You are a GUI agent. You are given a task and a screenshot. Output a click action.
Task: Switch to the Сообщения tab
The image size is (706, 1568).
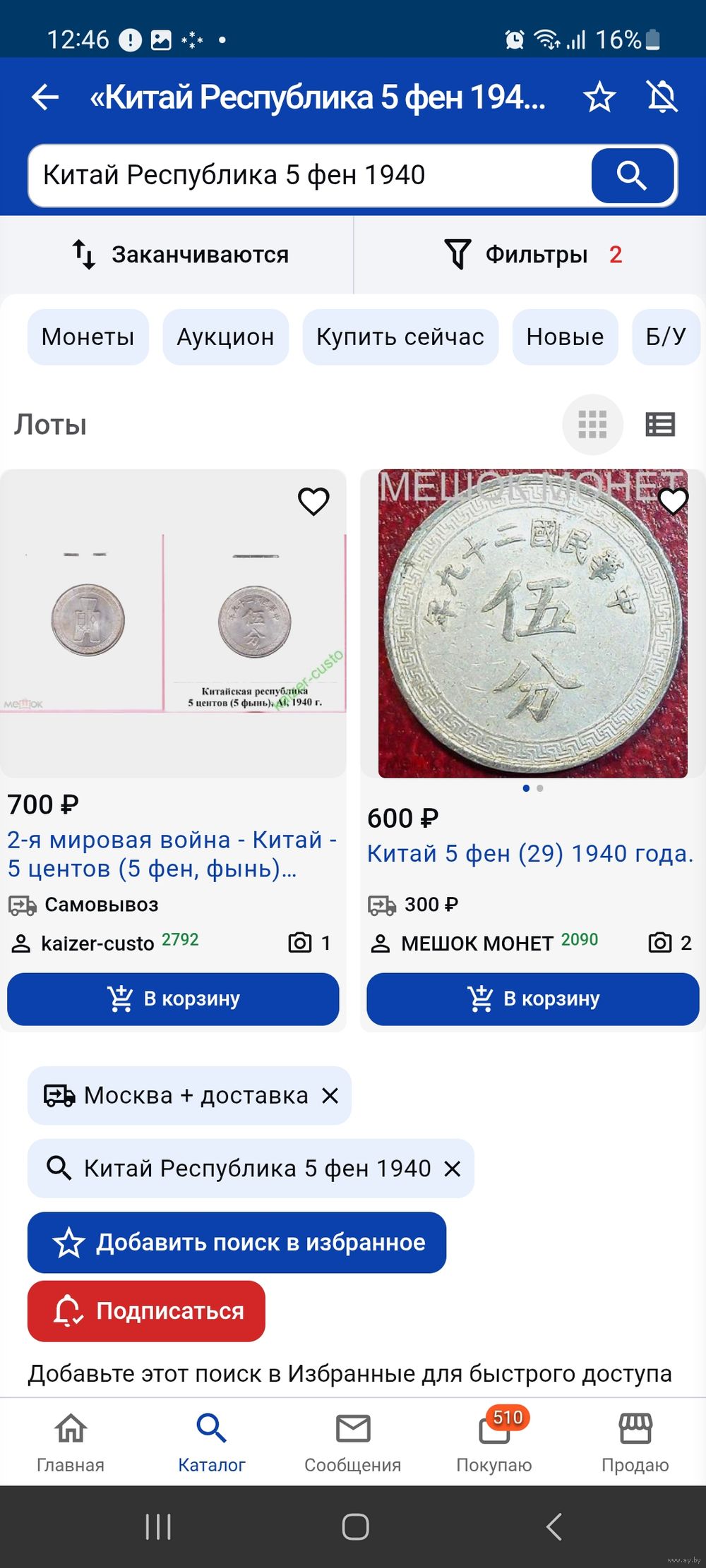[x=352, y=1443]
